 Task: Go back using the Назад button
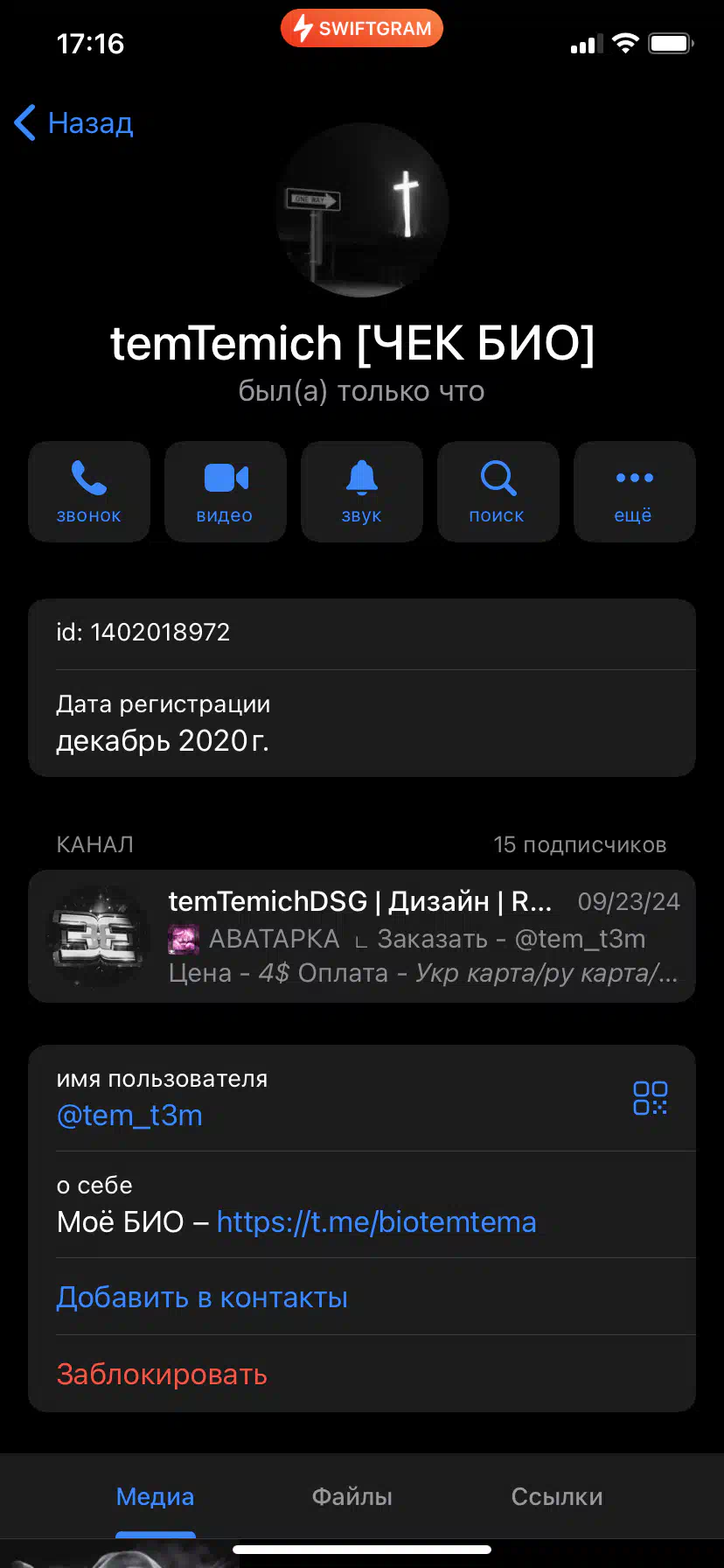pos(73,123)
